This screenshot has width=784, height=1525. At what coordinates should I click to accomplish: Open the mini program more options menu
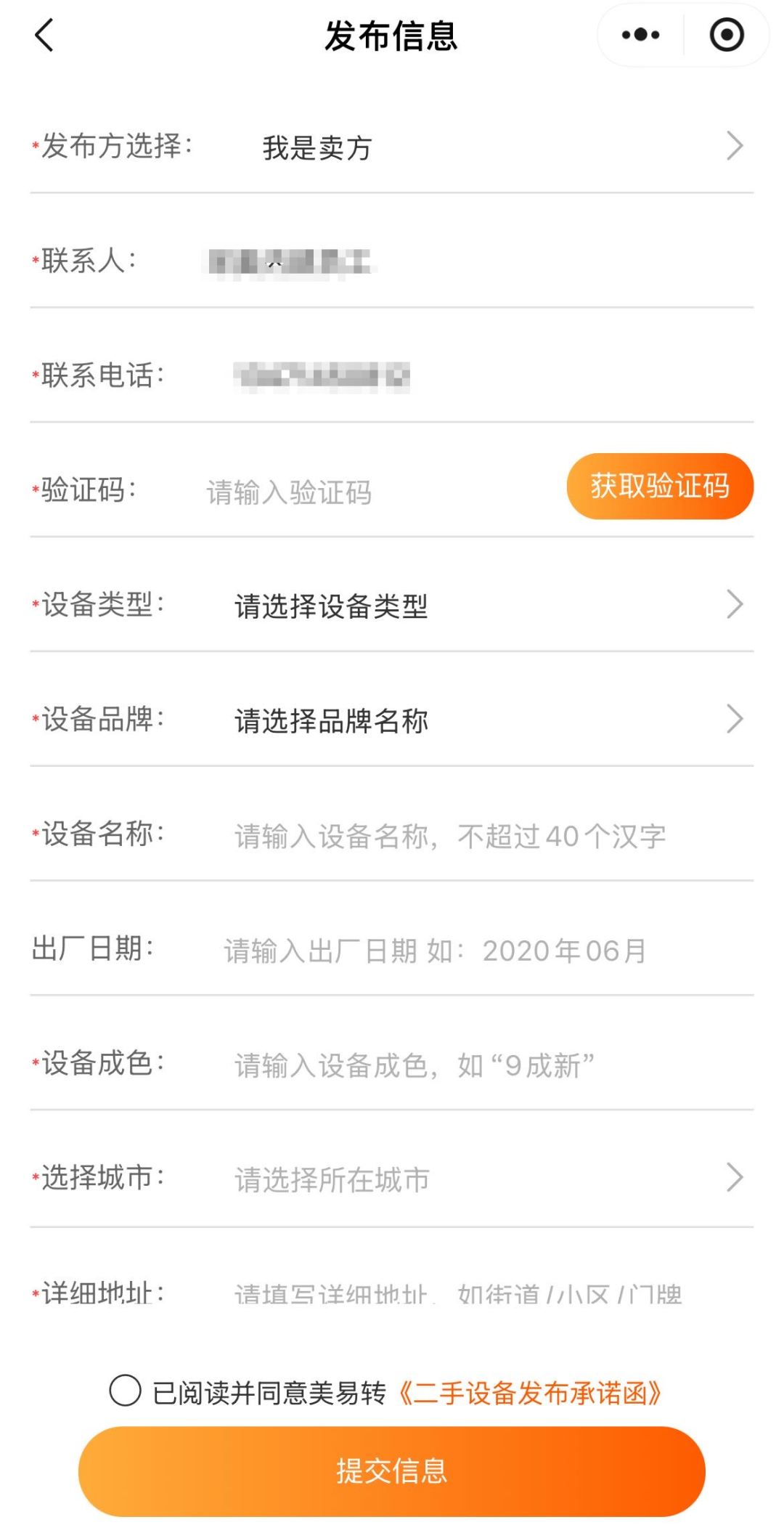click(640, 35)
